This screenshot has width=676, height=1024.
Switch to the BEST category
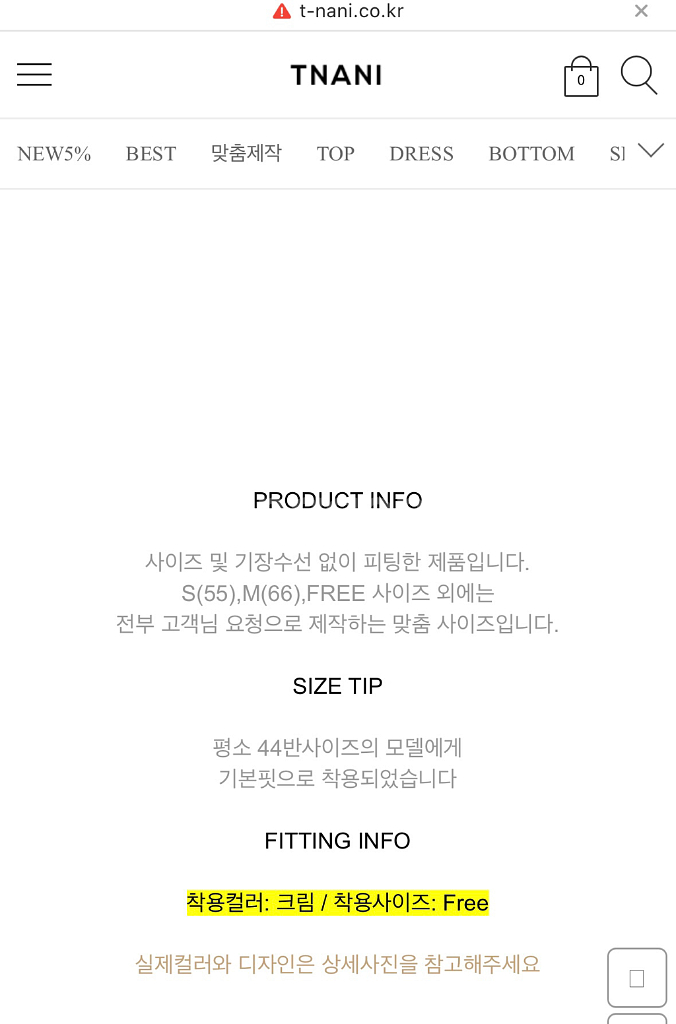tap(151, 154)
